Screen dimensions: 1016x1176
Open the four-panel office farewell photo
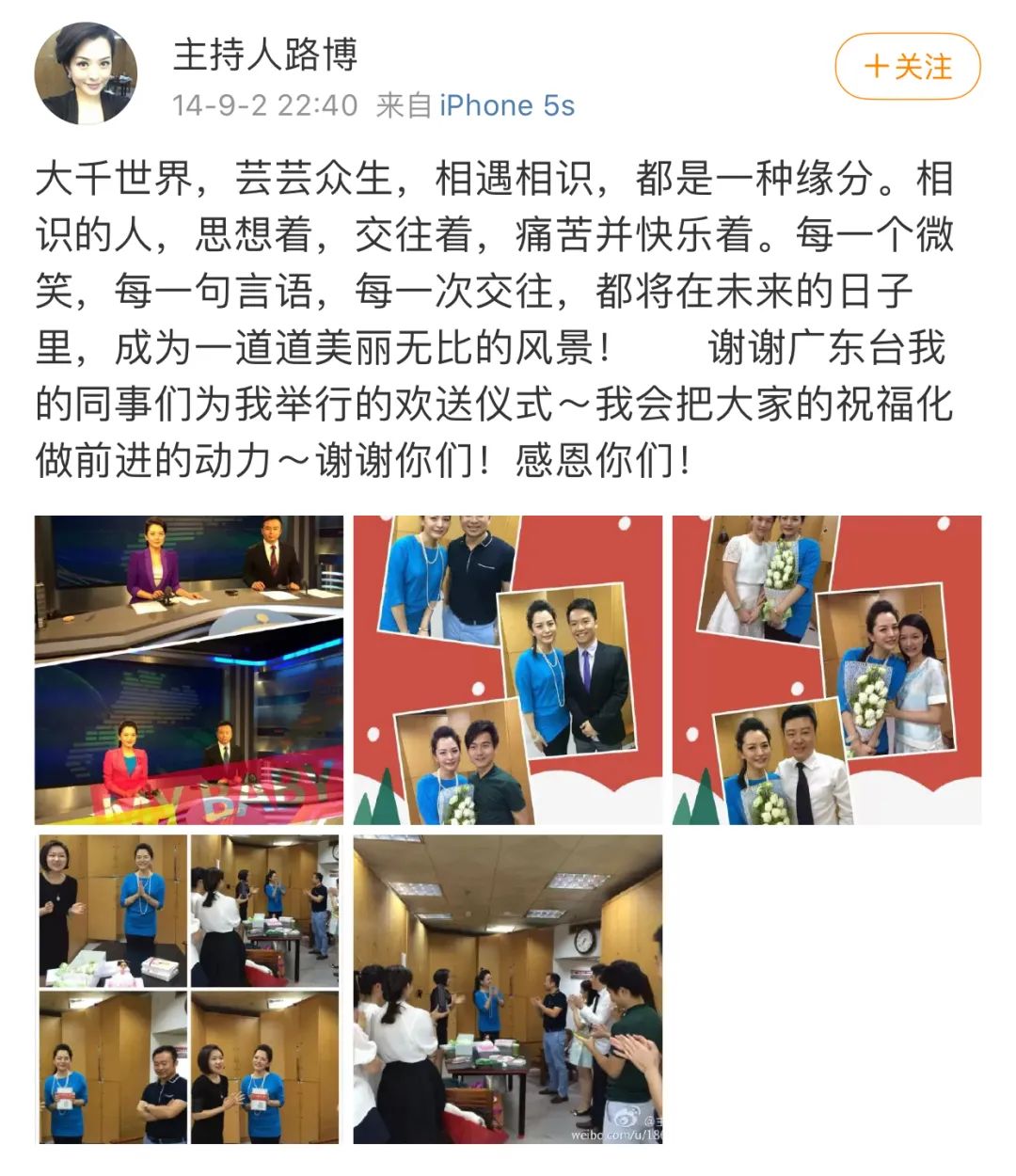(x=189, y=989)
